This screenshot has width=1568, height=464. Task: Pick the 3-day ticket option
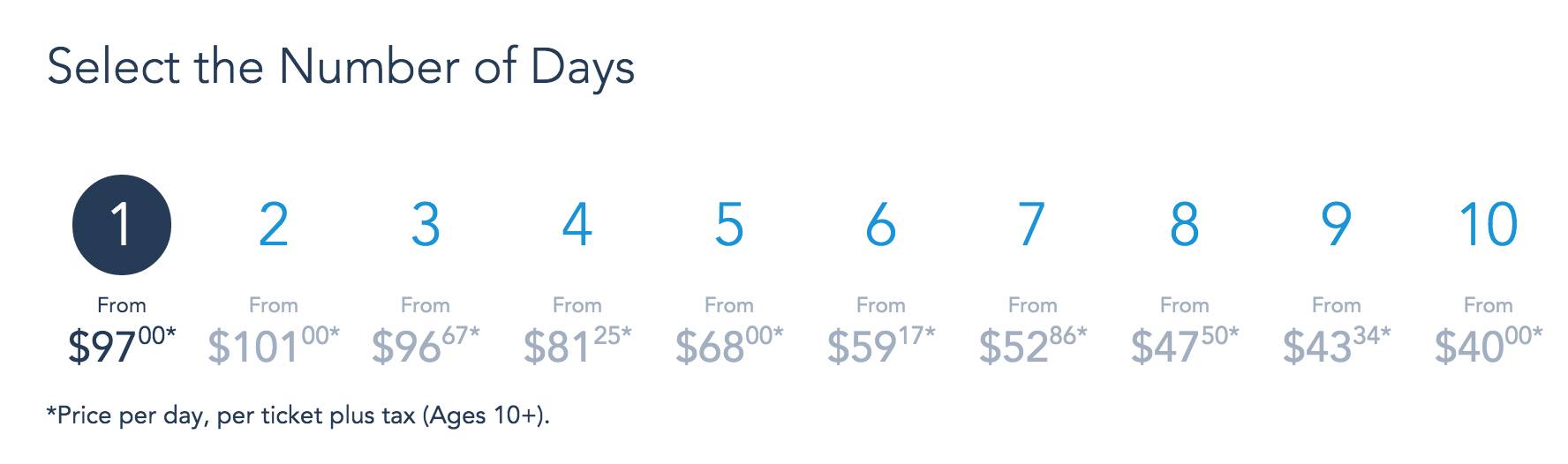point(425,225)
